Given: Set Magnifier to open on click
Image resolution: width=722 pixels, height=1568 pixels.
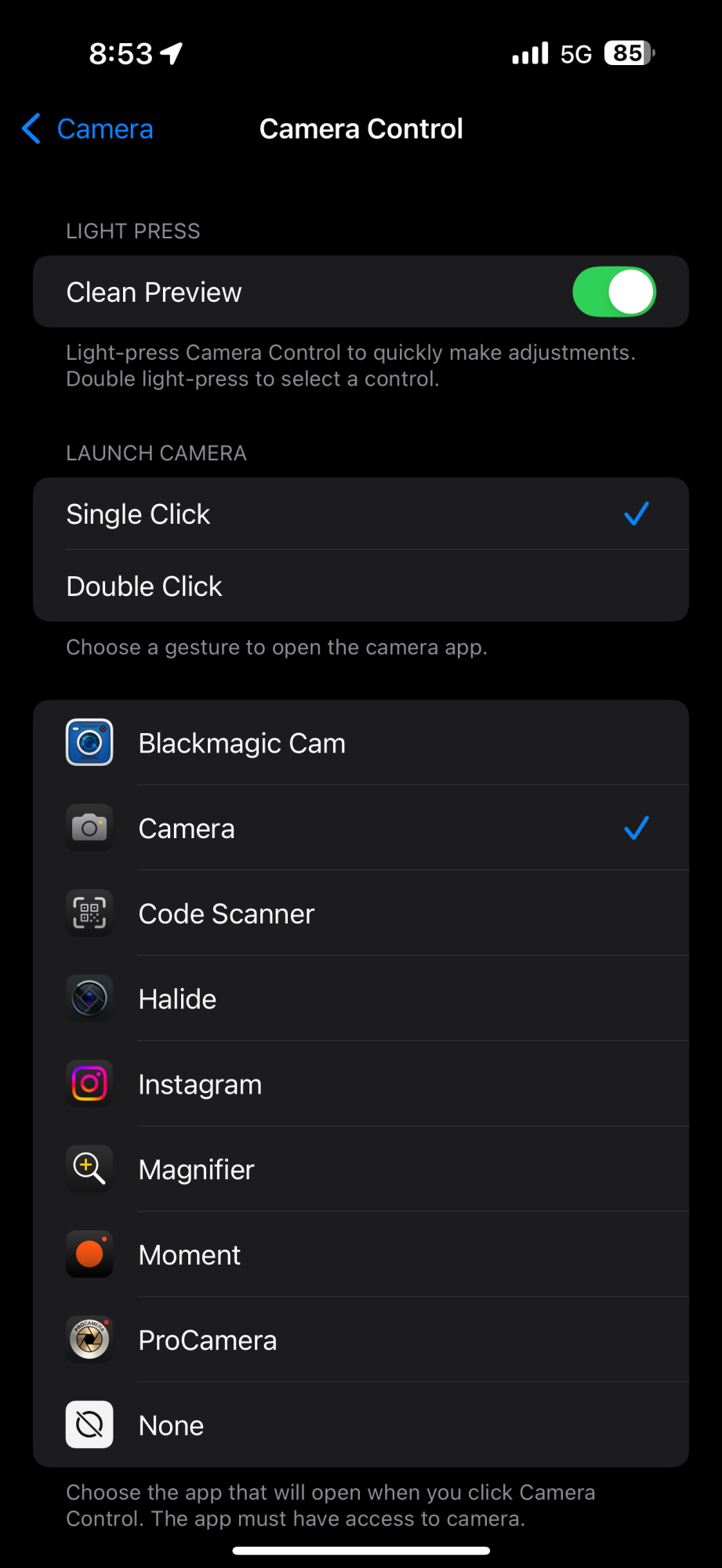Looking at the screenshot, I should click(x=361, y=1170).
